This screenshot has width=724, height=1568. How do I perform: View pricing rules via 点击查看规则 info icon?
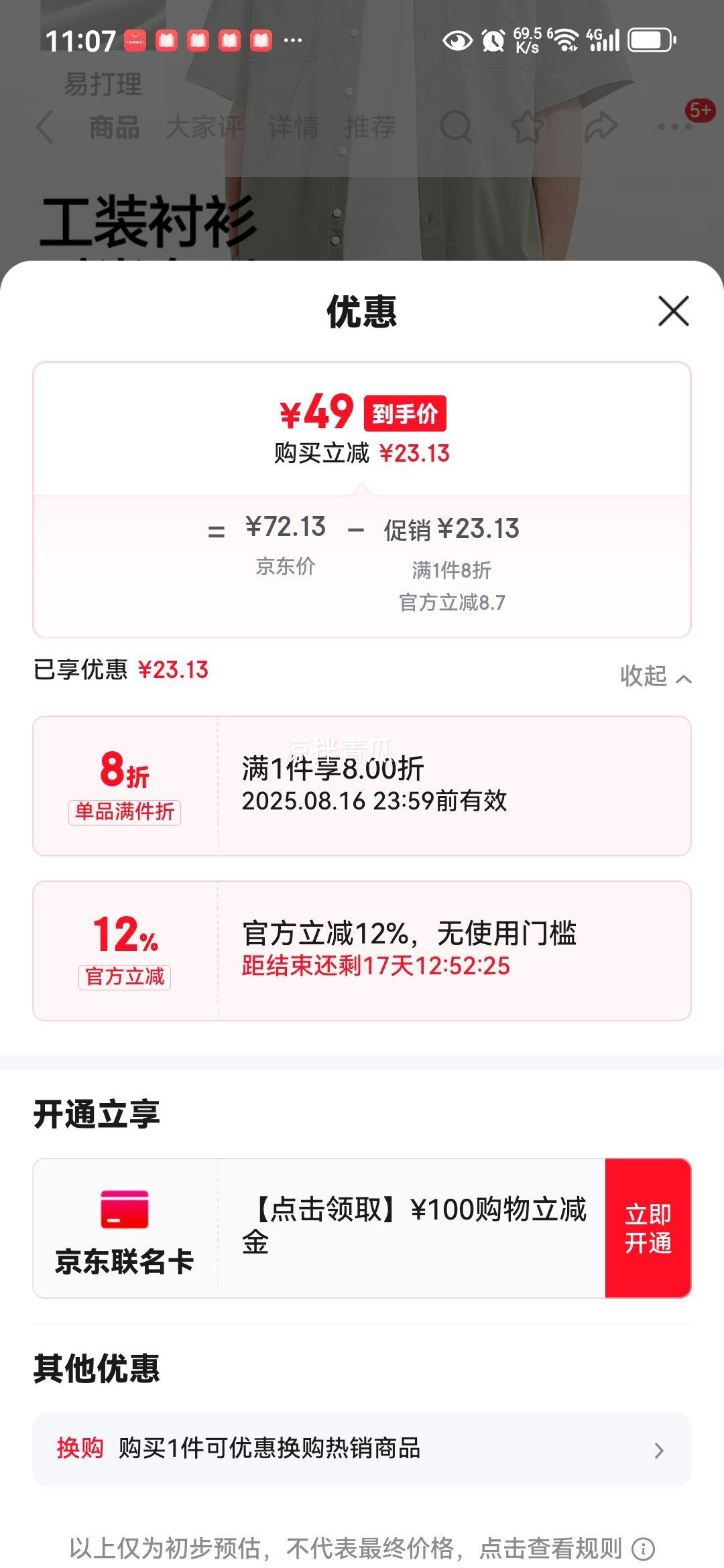tap(644, 1549)
